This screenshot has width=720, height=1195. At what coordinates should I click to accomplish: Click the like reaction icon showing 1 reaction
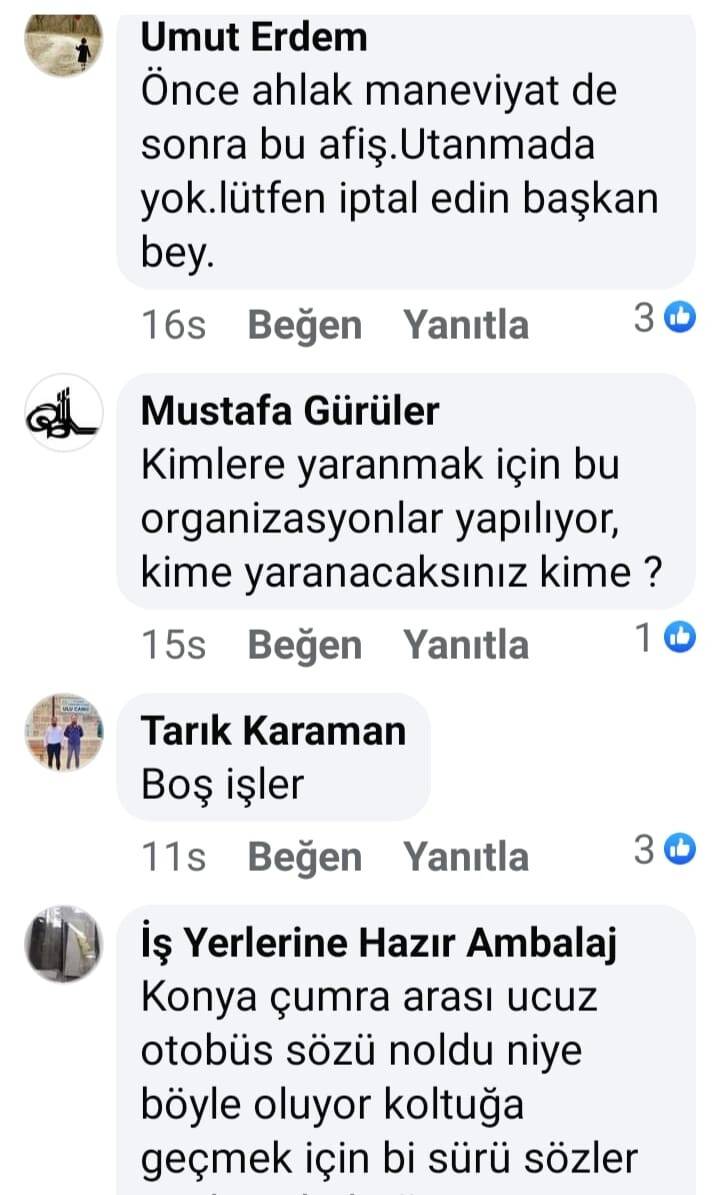pos(679,637)
